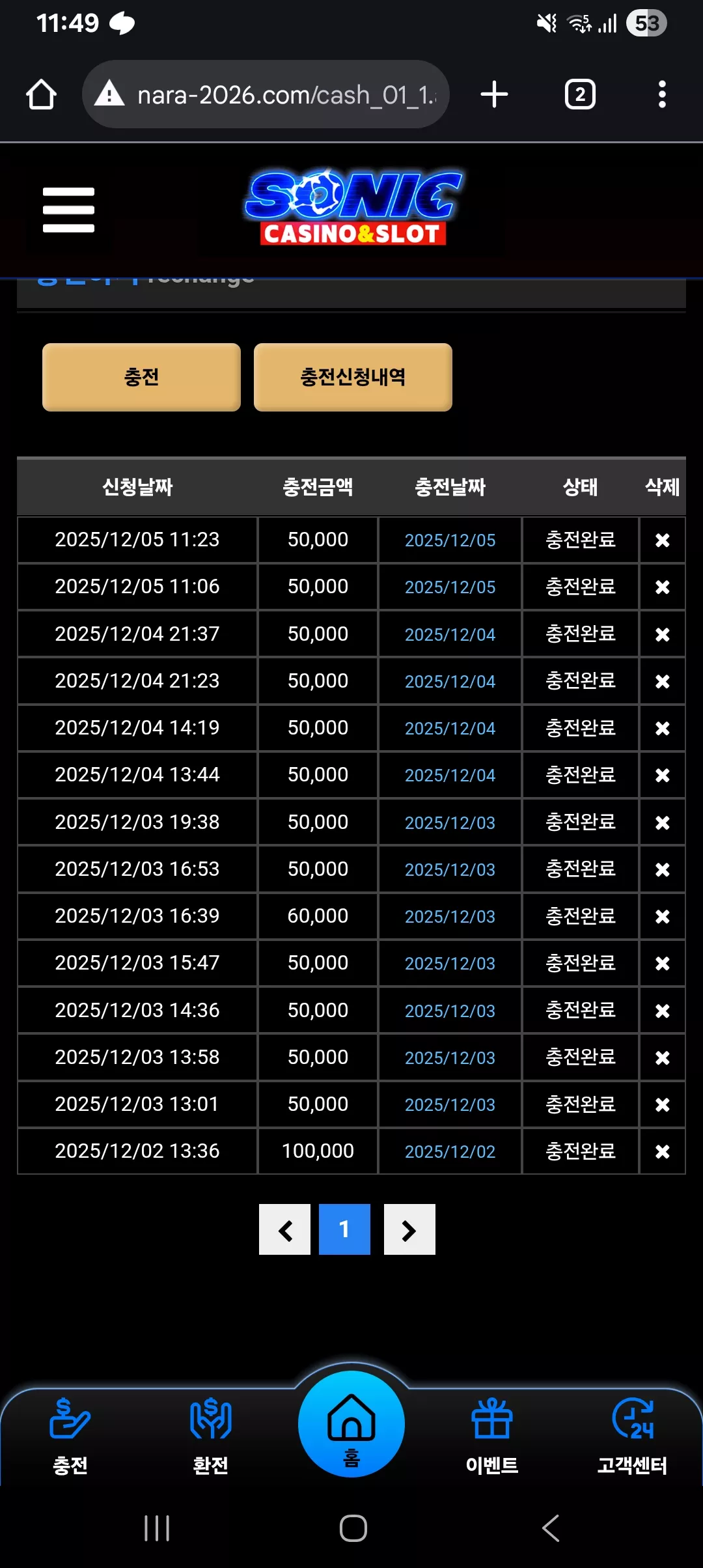Go to the 홈 tab
Screen dimensions: 703x1568
[351, 1424]
